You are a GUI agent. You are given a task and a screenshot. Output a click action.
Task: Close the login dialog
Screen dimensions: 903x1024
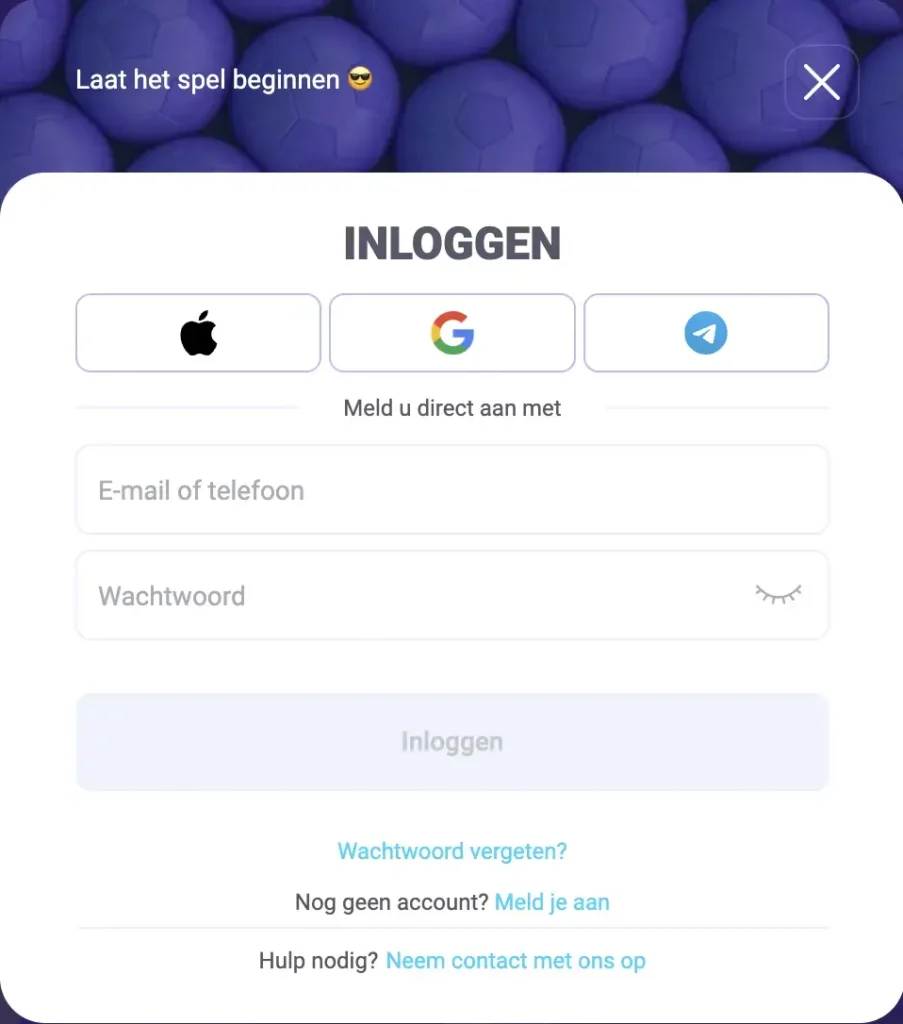click(x=821, y=82)
